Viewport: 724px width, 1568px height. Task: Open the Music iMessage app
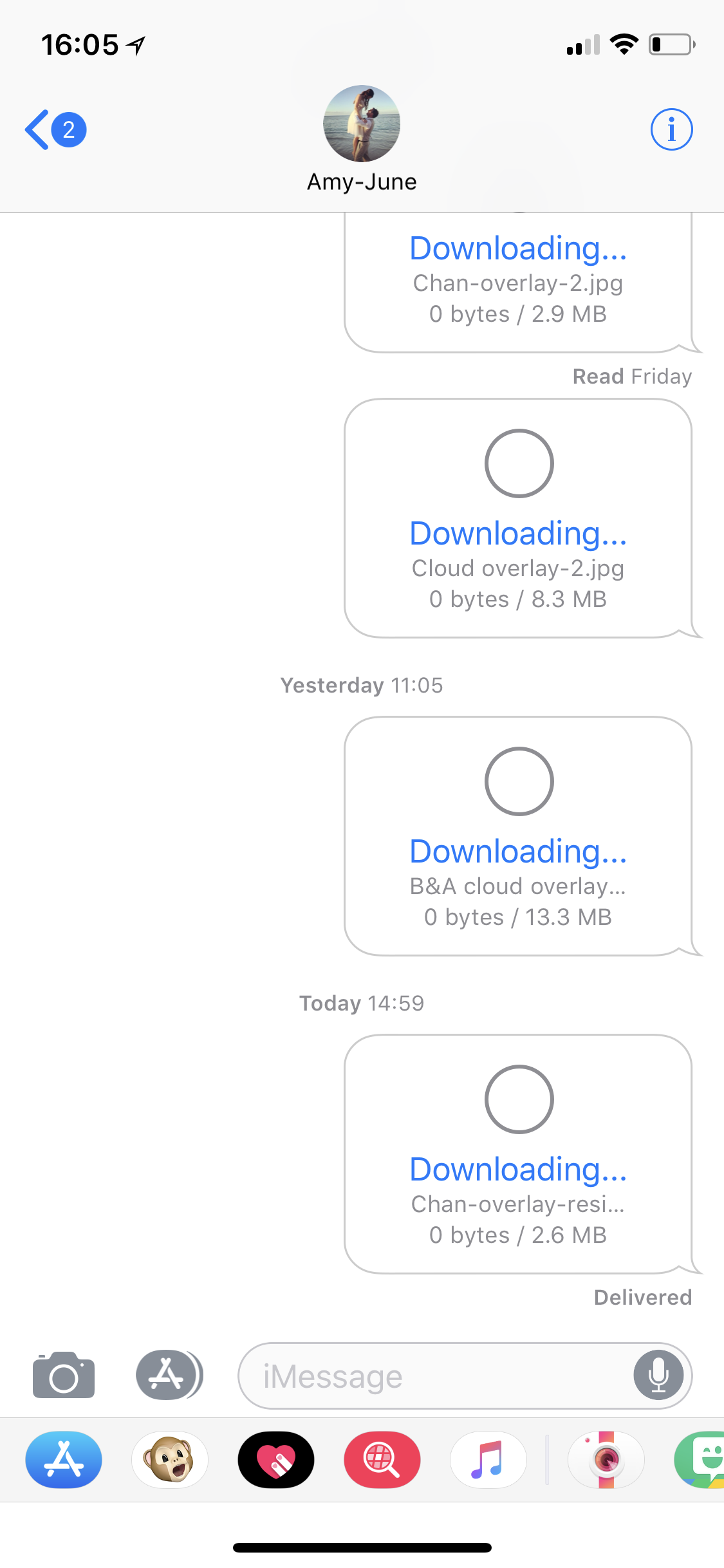[x=488, y=1460]
